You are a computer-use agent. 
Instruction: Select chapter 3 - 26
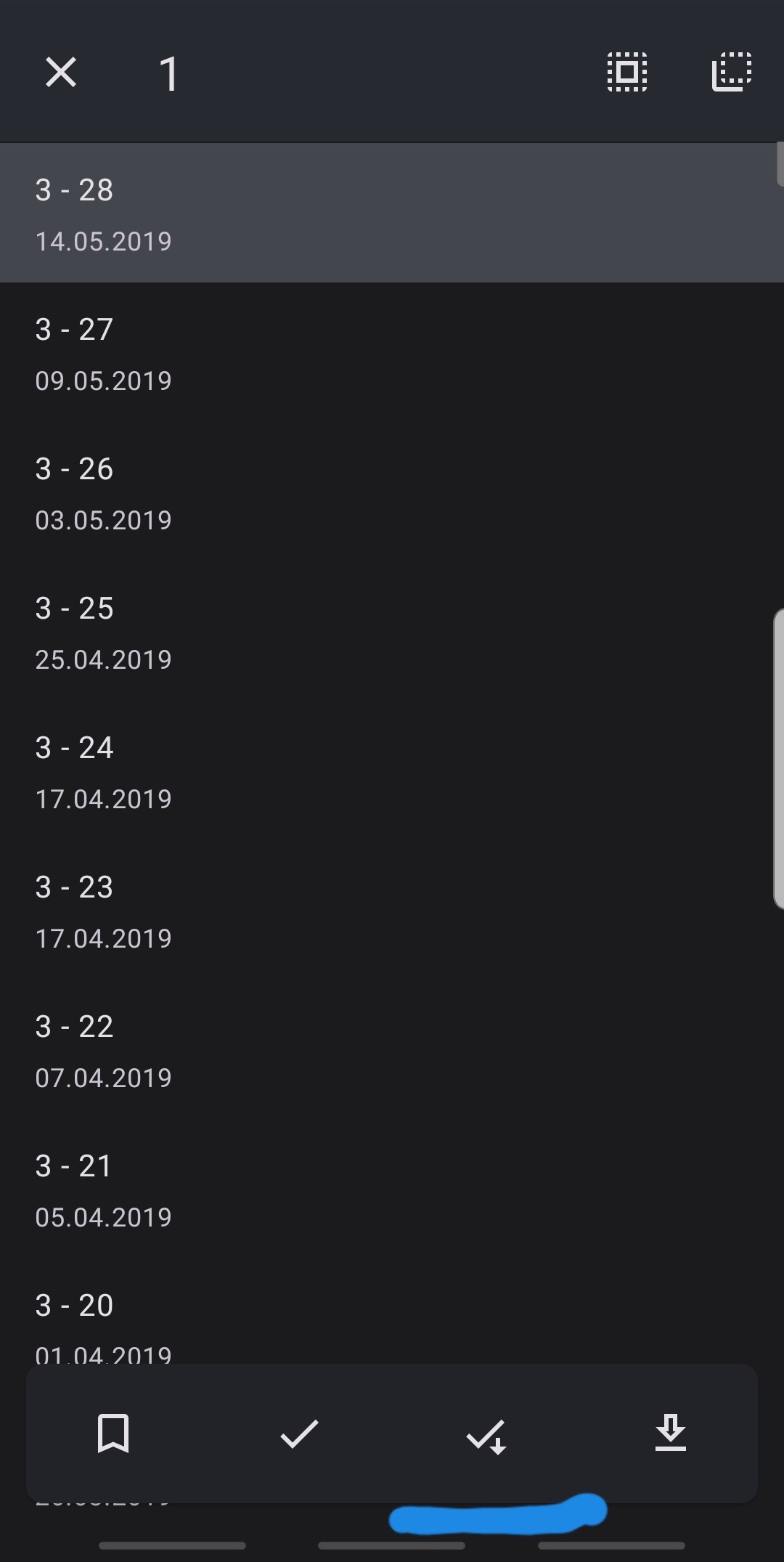point(392,492)
